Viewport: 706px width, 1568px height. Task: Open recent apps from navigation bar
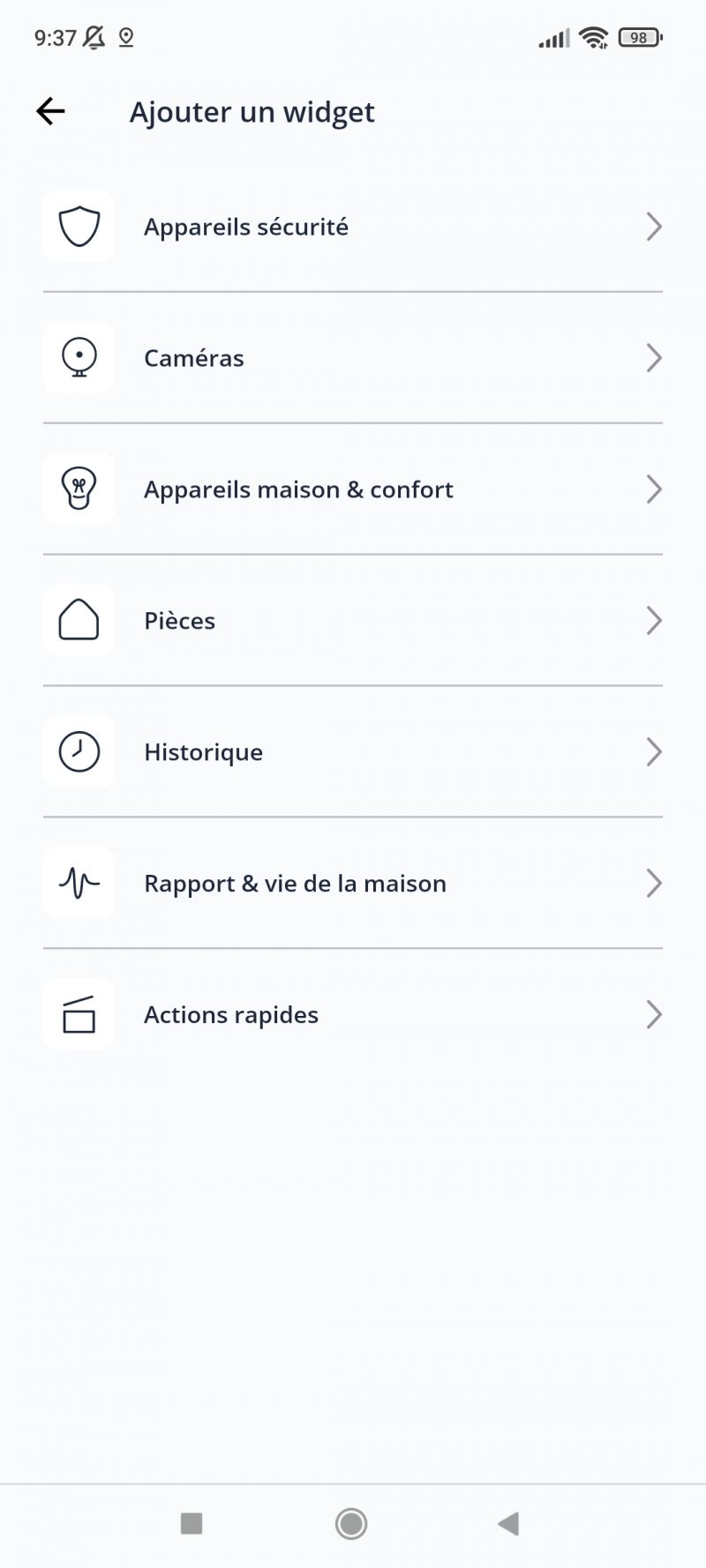(192, 1523)
